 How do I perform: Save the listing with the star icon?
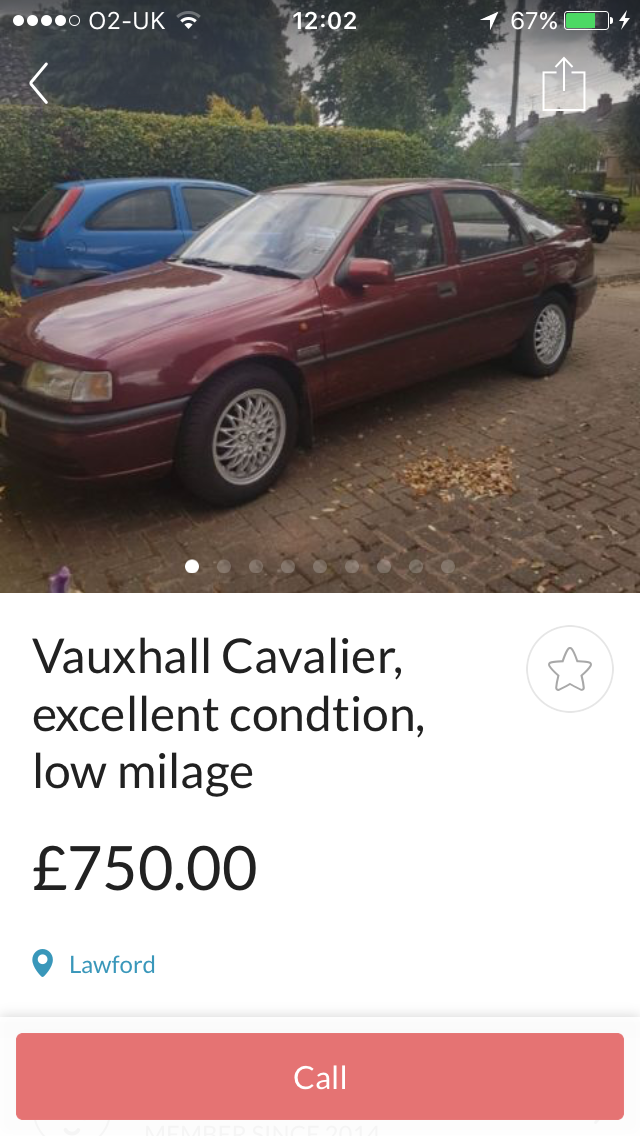coord(570,669)
